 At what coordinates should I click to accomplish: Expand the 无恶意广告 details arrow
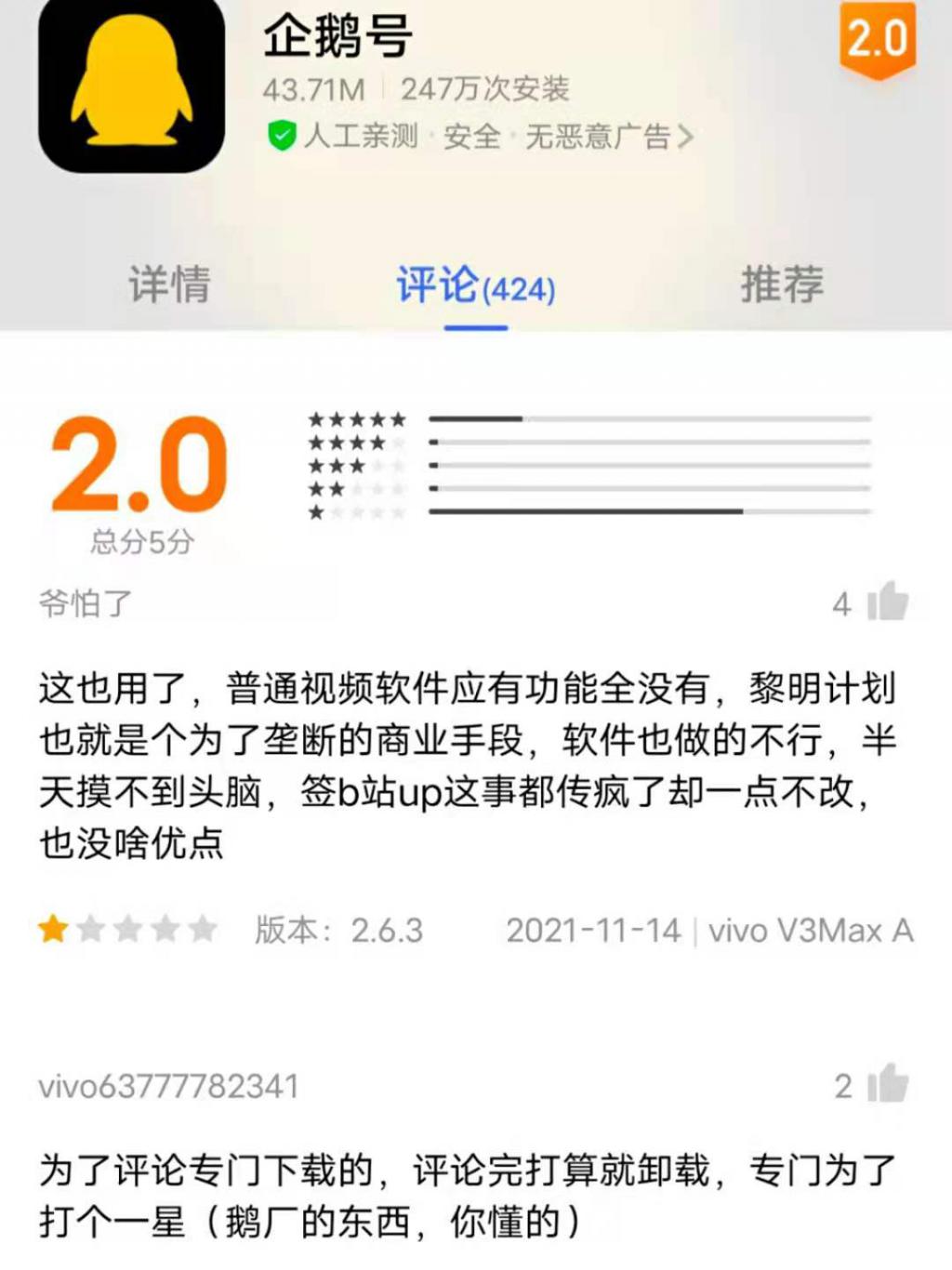pyautogui.click(x=686, y=138)
